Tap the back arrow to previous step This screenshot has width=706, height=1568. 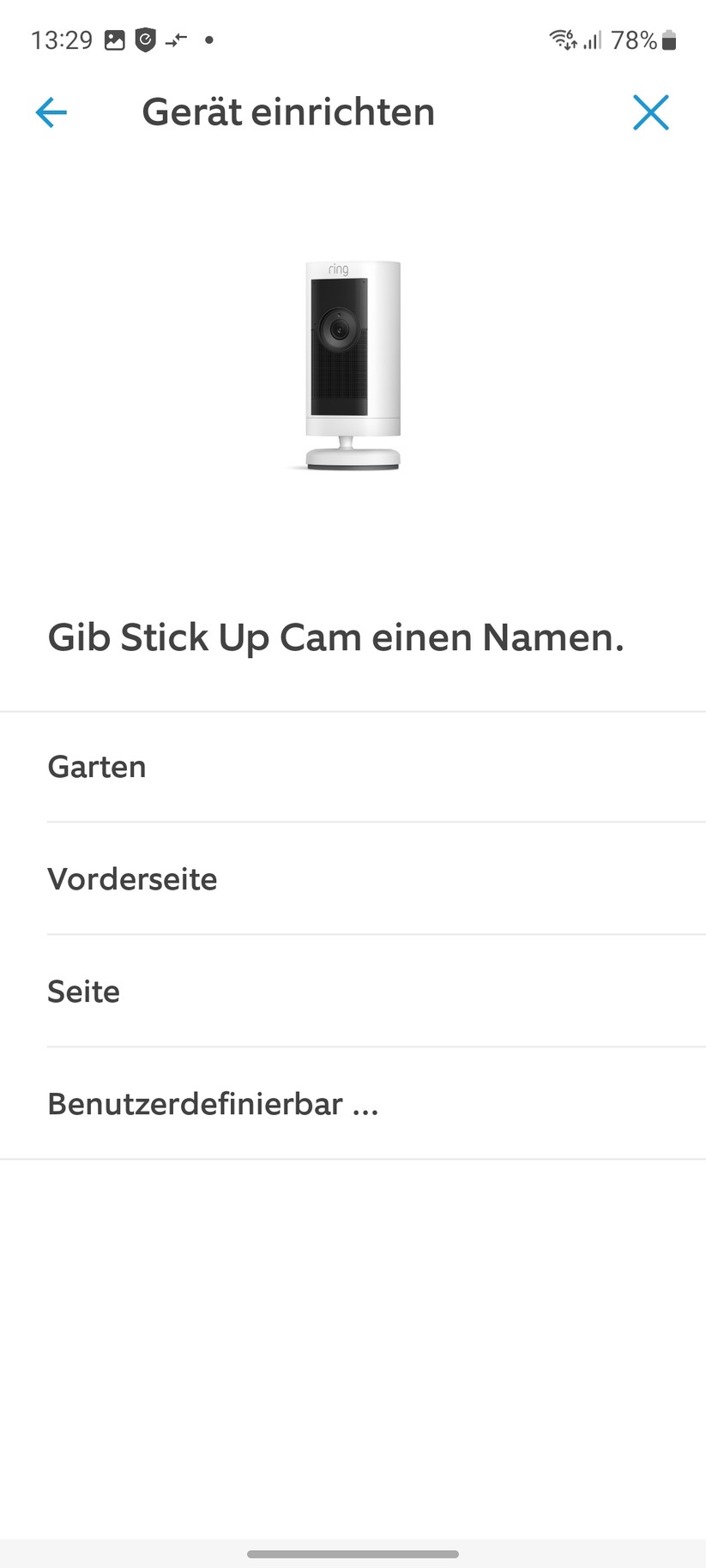51,112
